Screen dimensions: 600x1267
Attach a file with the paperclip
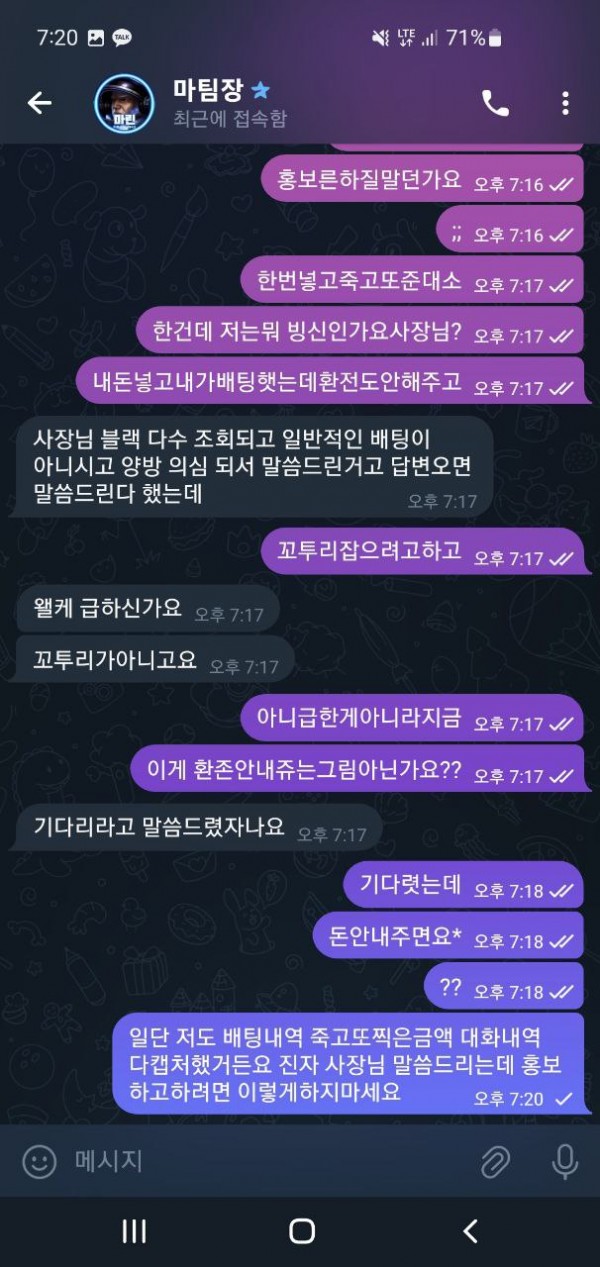coord(495,1161)
